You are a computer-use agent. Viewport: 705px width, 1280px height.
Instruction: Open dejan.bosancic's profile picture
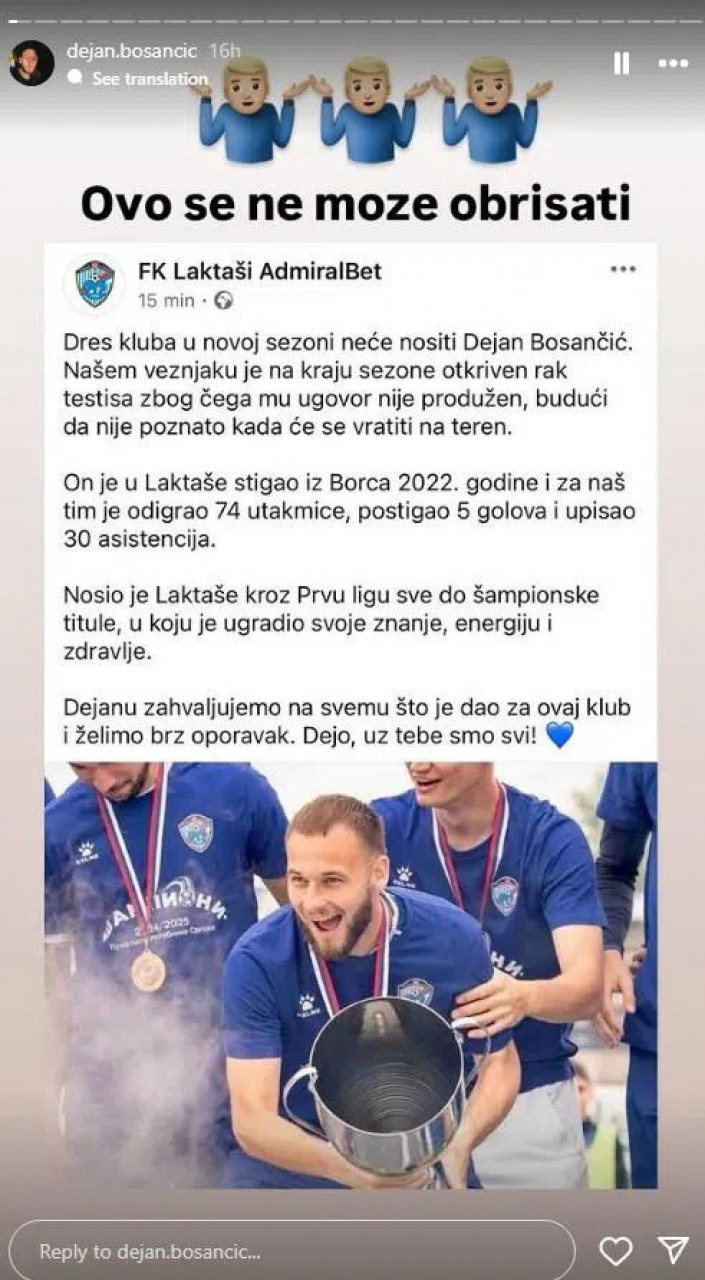[32, 63]
